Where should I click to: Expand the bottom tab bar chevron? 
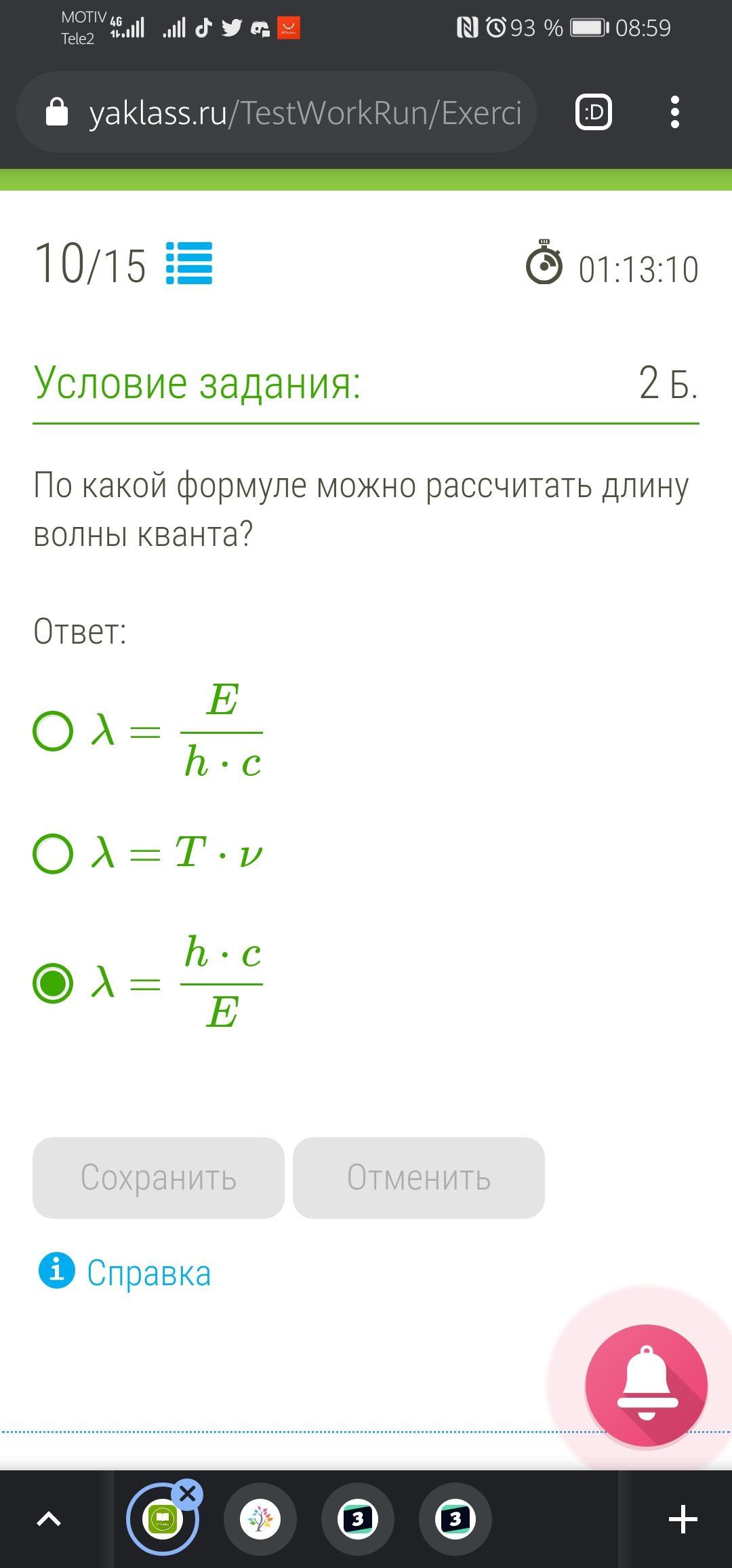click(x=48, y=1519)
